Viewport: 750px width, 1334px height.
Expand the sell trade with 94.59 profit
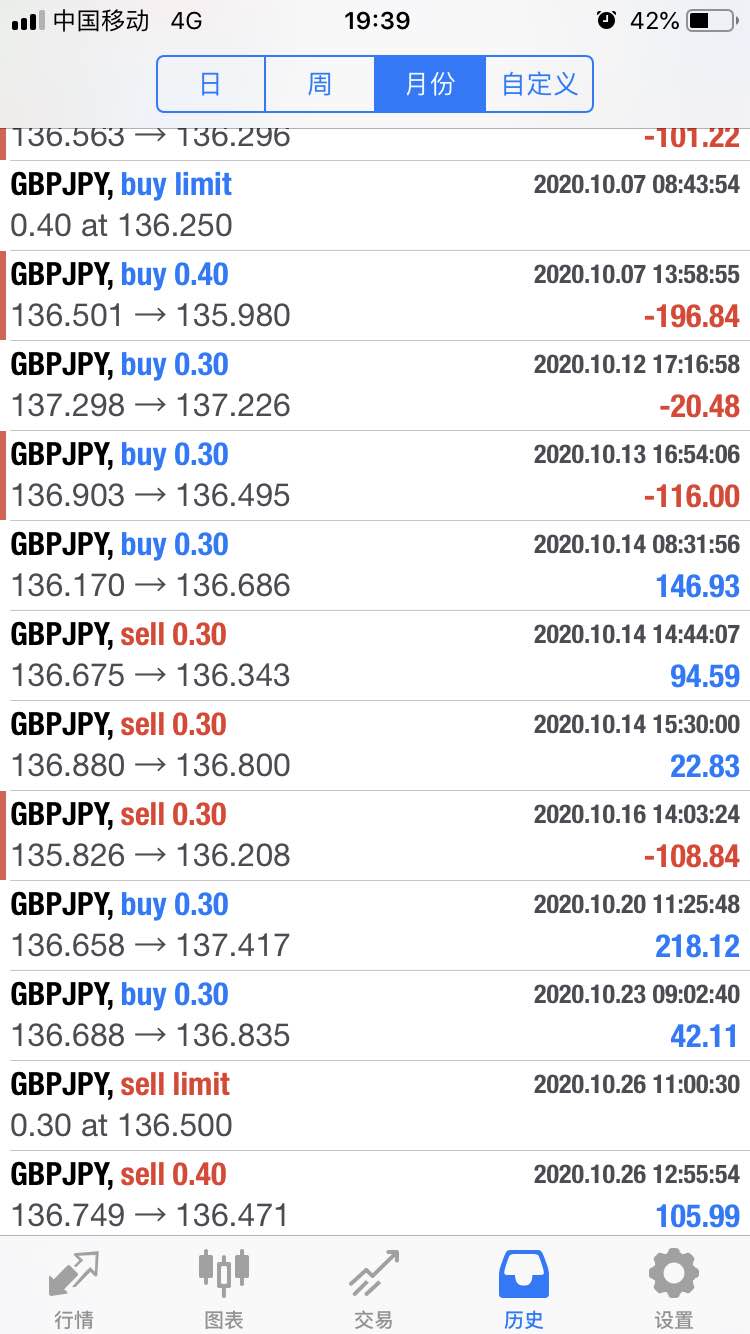(x=375, y=656)
